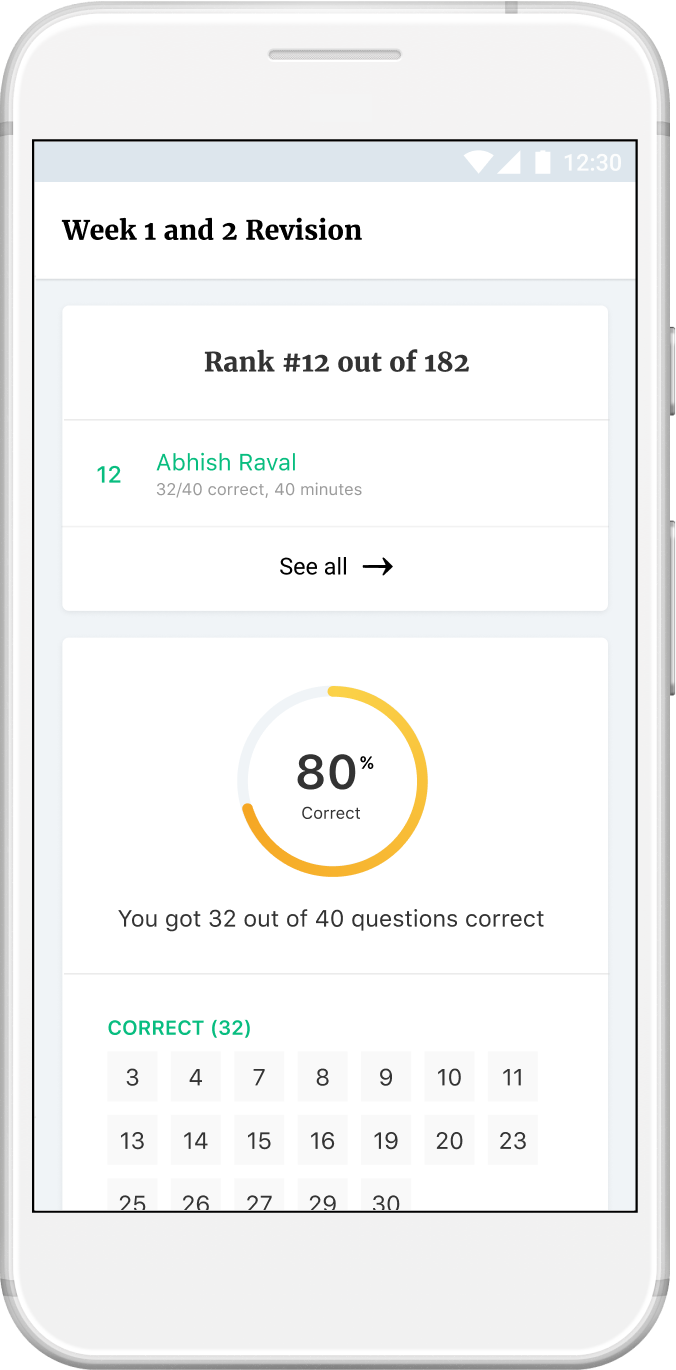The height and width of the screenshot is (1370, 676).
Task: Open question 16 tile
Action: (322, 1140)
